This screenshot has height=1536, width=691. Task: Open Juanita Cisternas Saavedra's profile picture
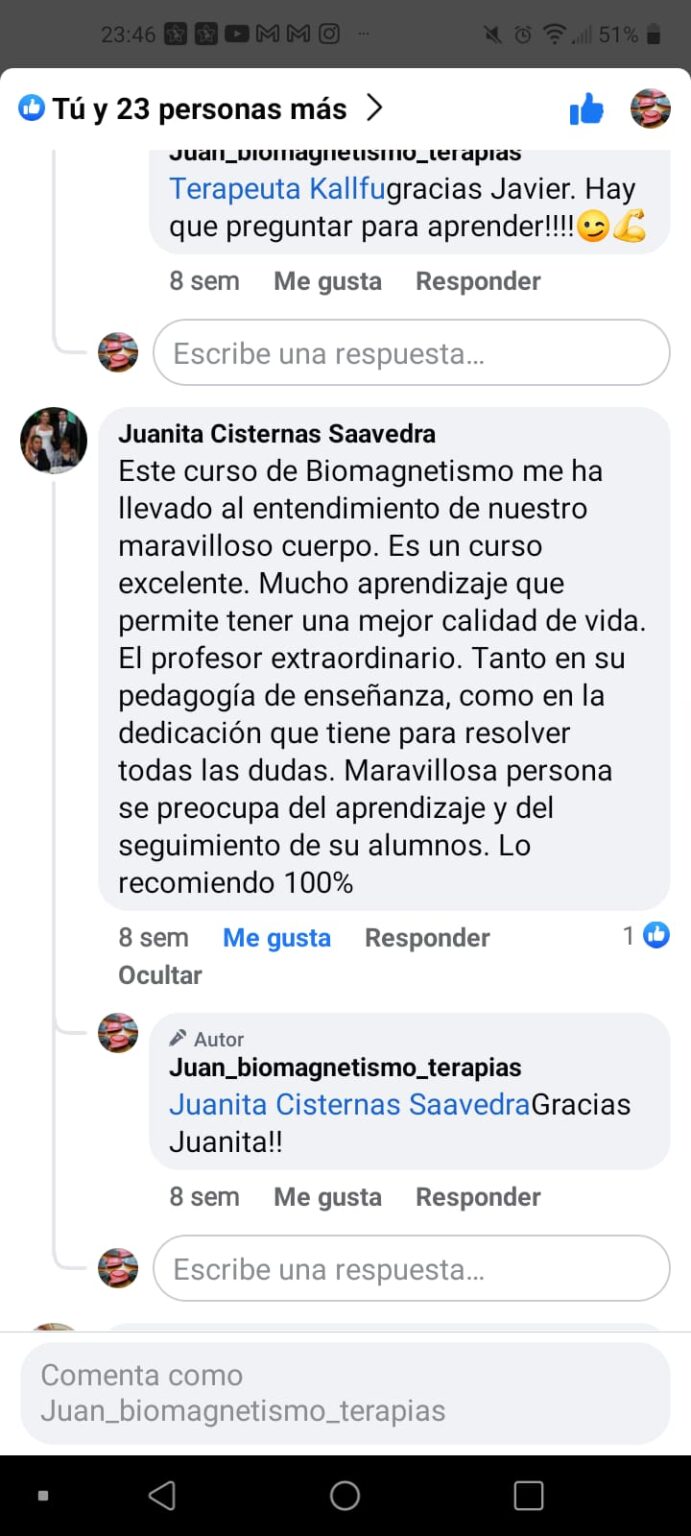pos(54,440)
